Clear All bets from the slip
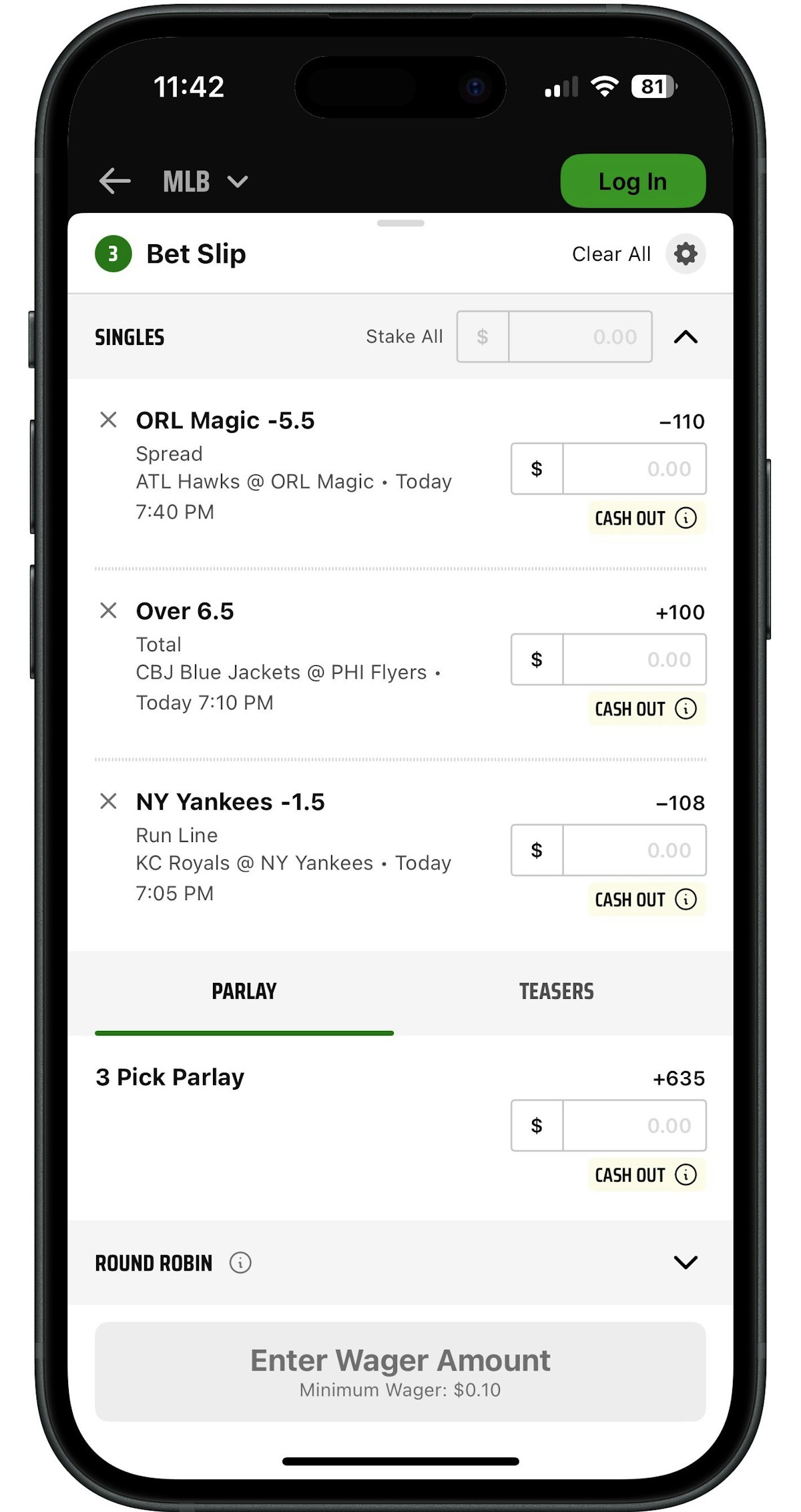This screenshot has height=1512, width=801. click(611, 254)
